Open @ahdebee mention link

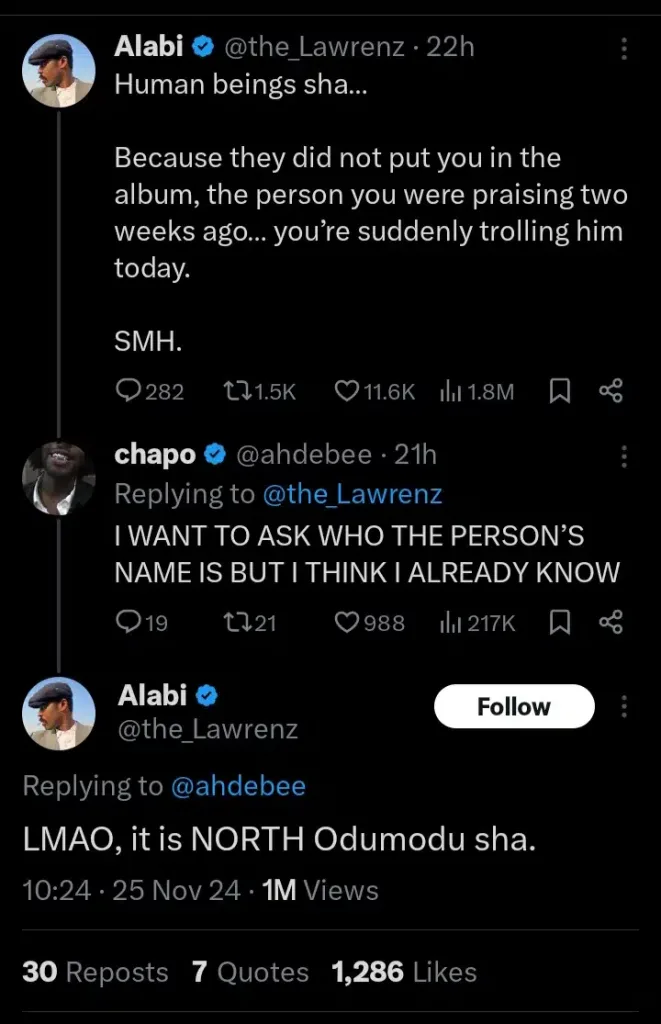point(238,786)
